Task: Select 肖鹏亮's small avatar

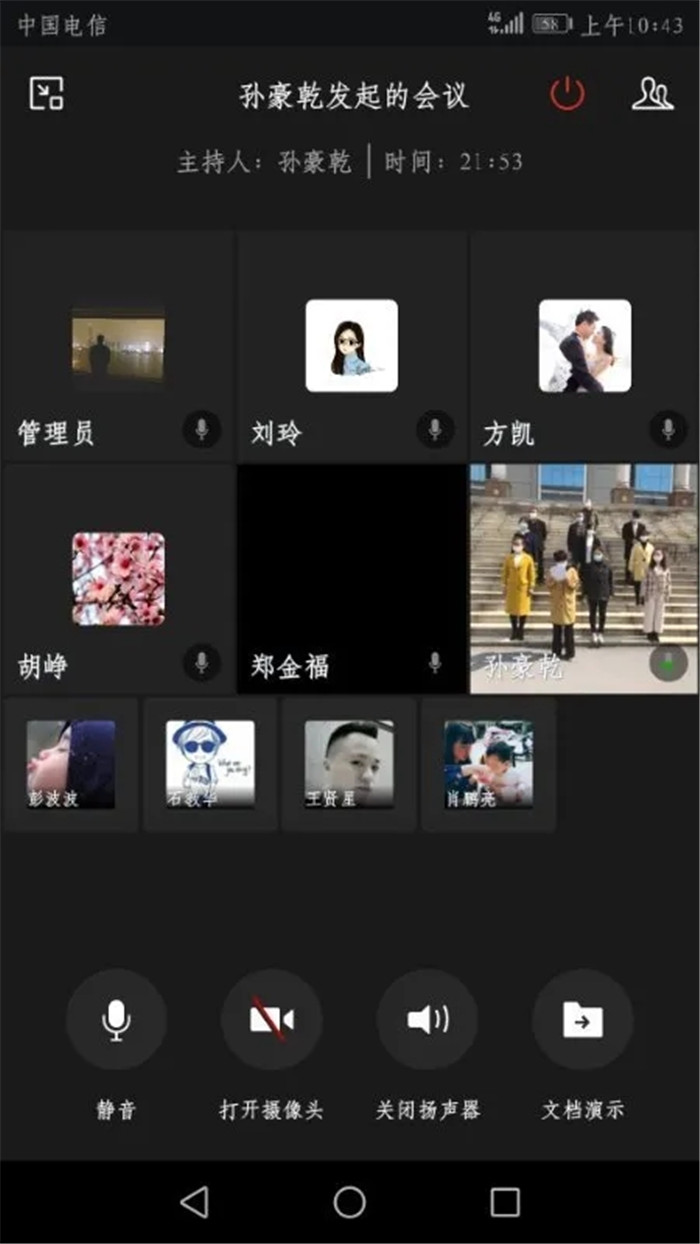Action: (x=488, y=764)
